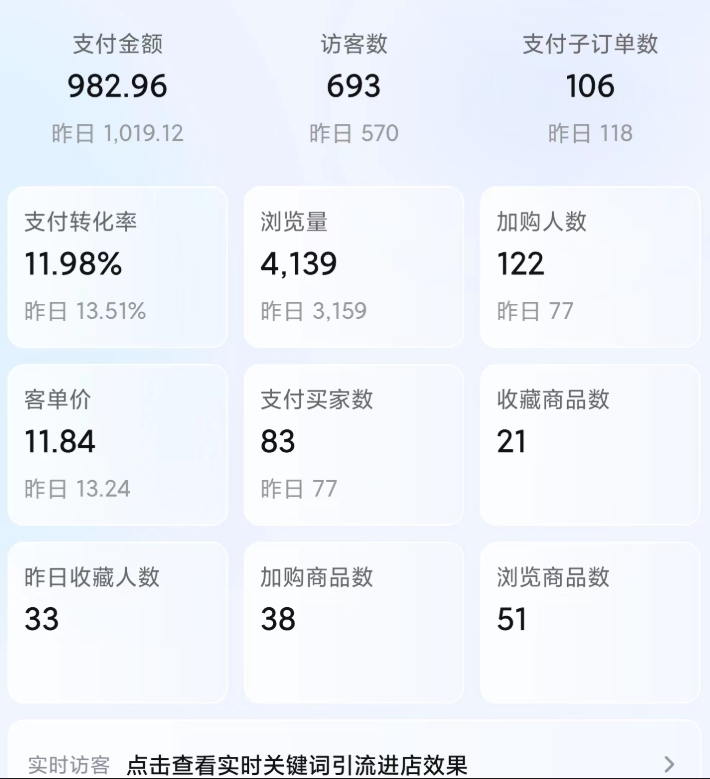This screenshot has height=779, width=710.
Task: Open the 昨日收藏人数 card
Action: coord(118,622)
